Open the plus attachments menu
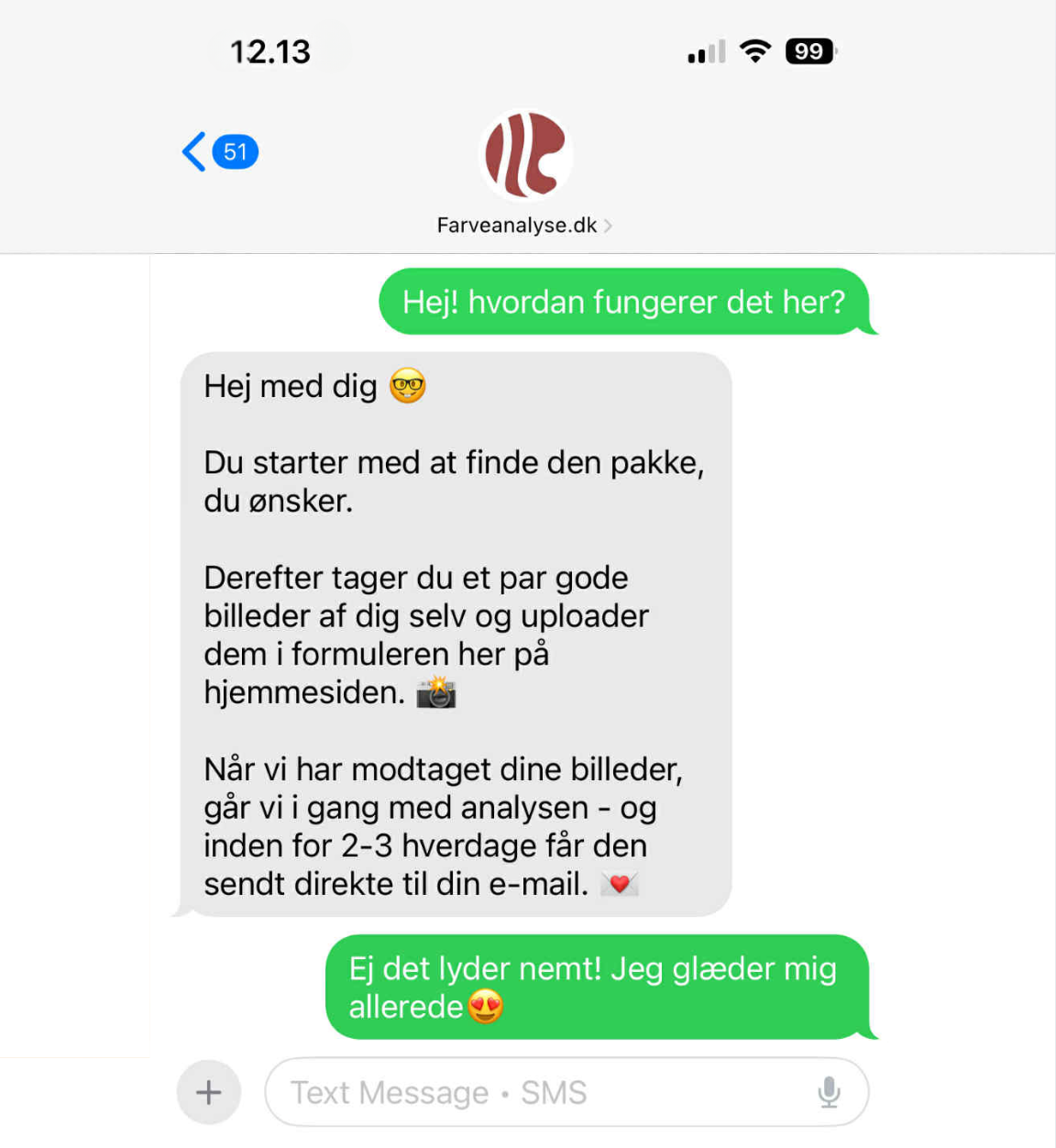The height and width of the screenshot is (1148, 1056). (209, 1092)
